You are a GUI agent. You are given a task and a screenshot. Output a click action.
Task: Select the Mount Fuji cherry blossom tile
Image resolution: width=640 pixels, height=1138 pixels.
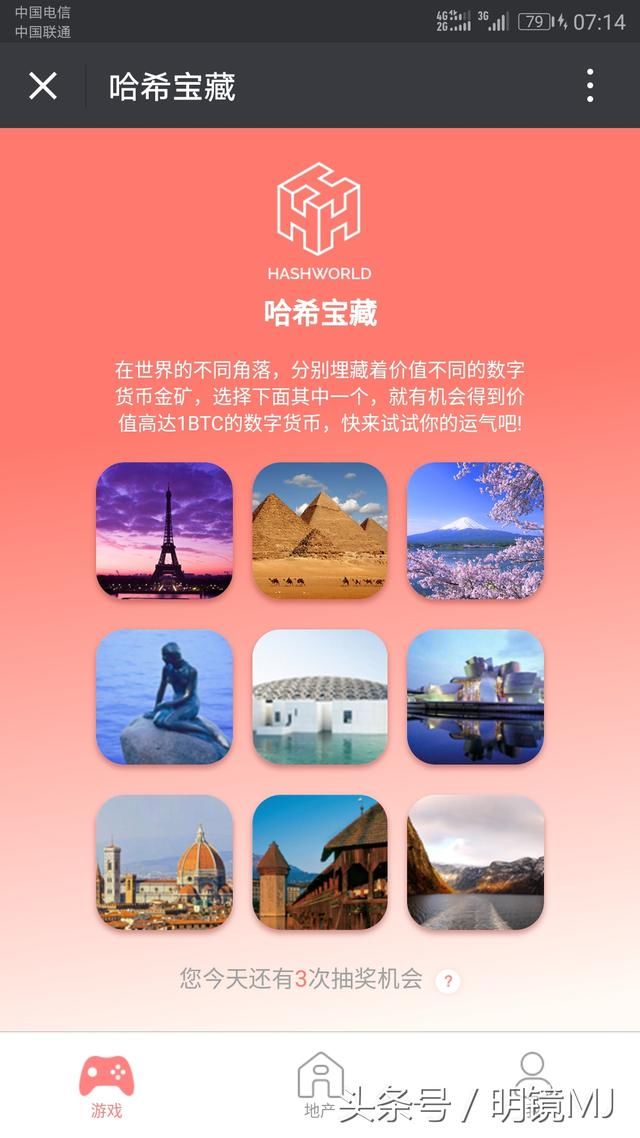pos(475,531)
